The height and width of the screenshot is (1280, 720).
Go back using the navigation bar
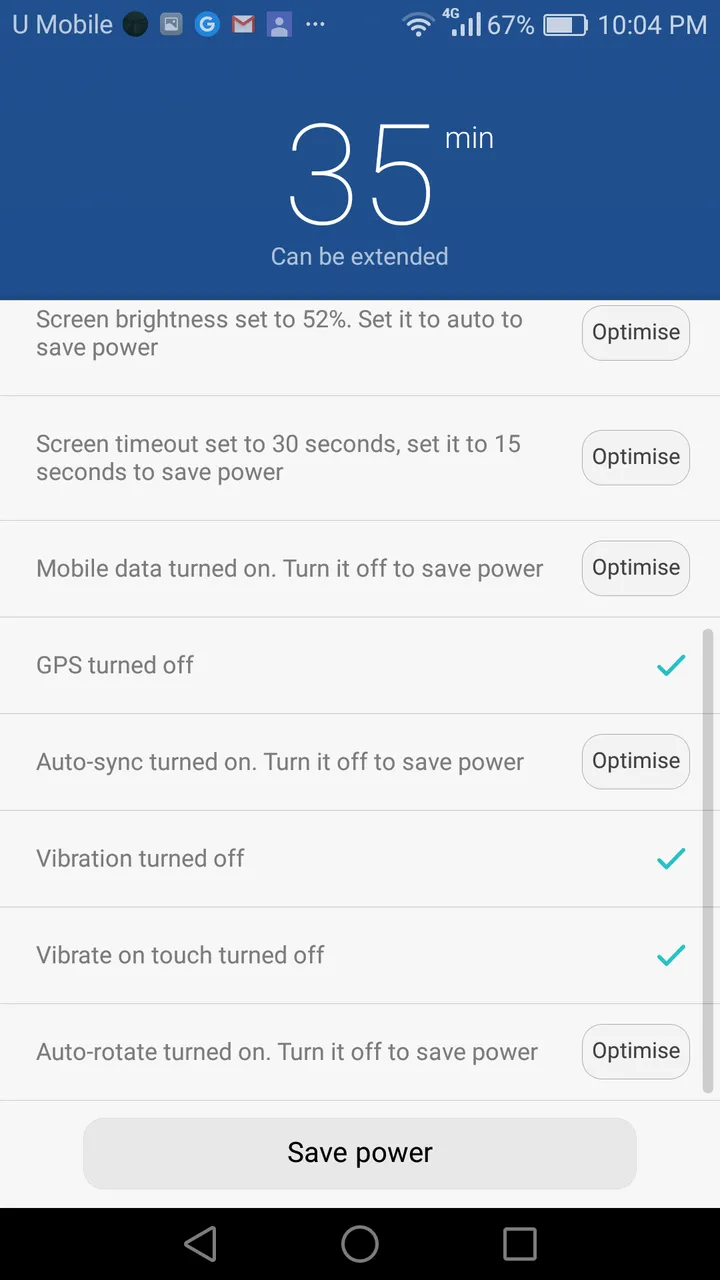coord(201,1244)
